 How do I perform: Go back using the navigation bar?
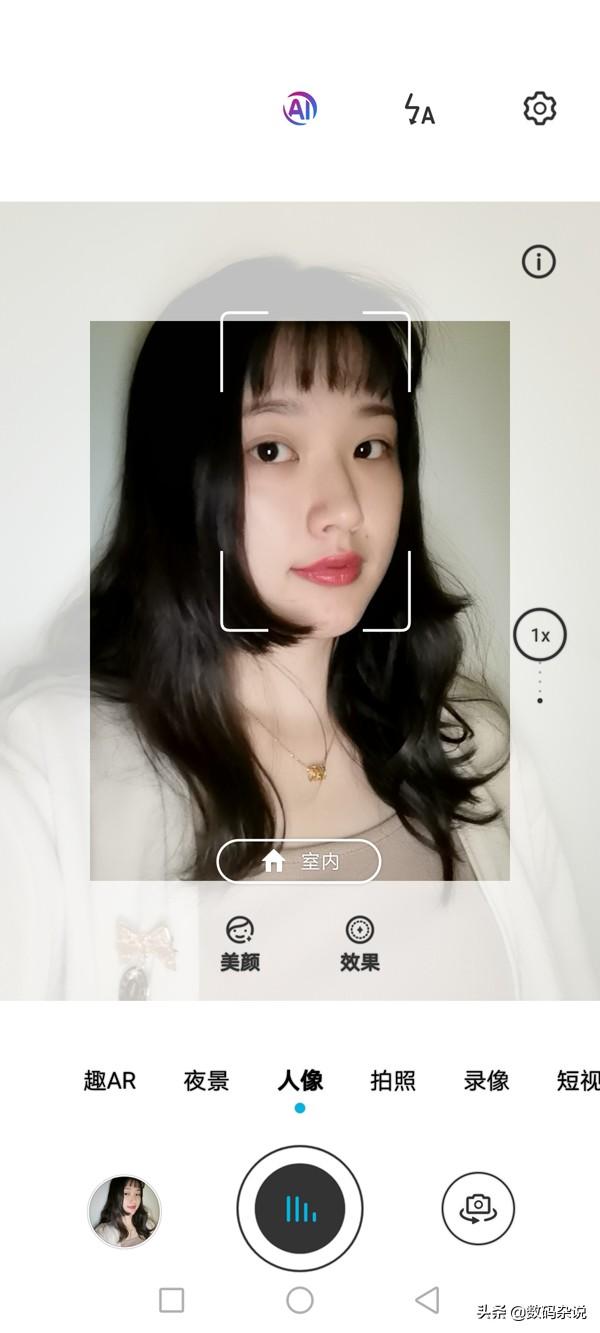427,1300
